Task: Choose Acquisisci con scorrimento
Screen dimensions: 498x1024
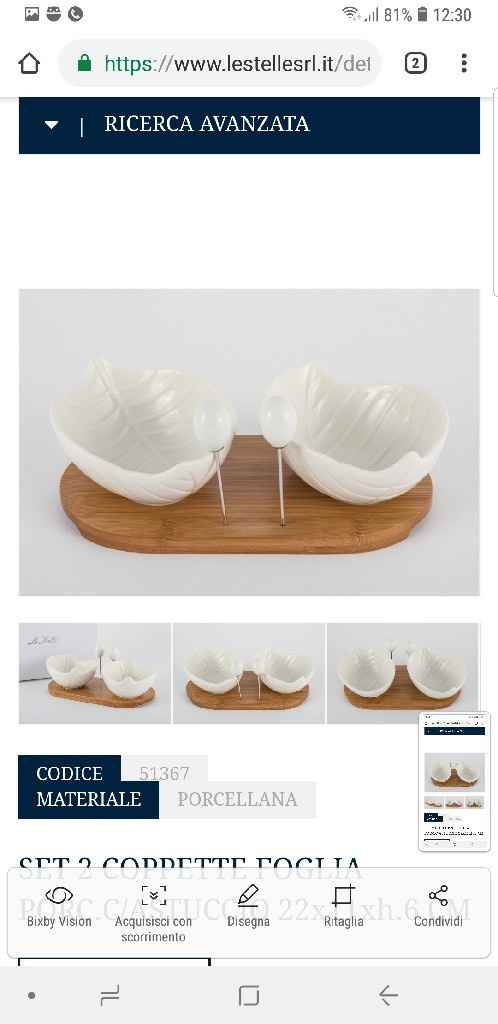Action: (153, 913)
